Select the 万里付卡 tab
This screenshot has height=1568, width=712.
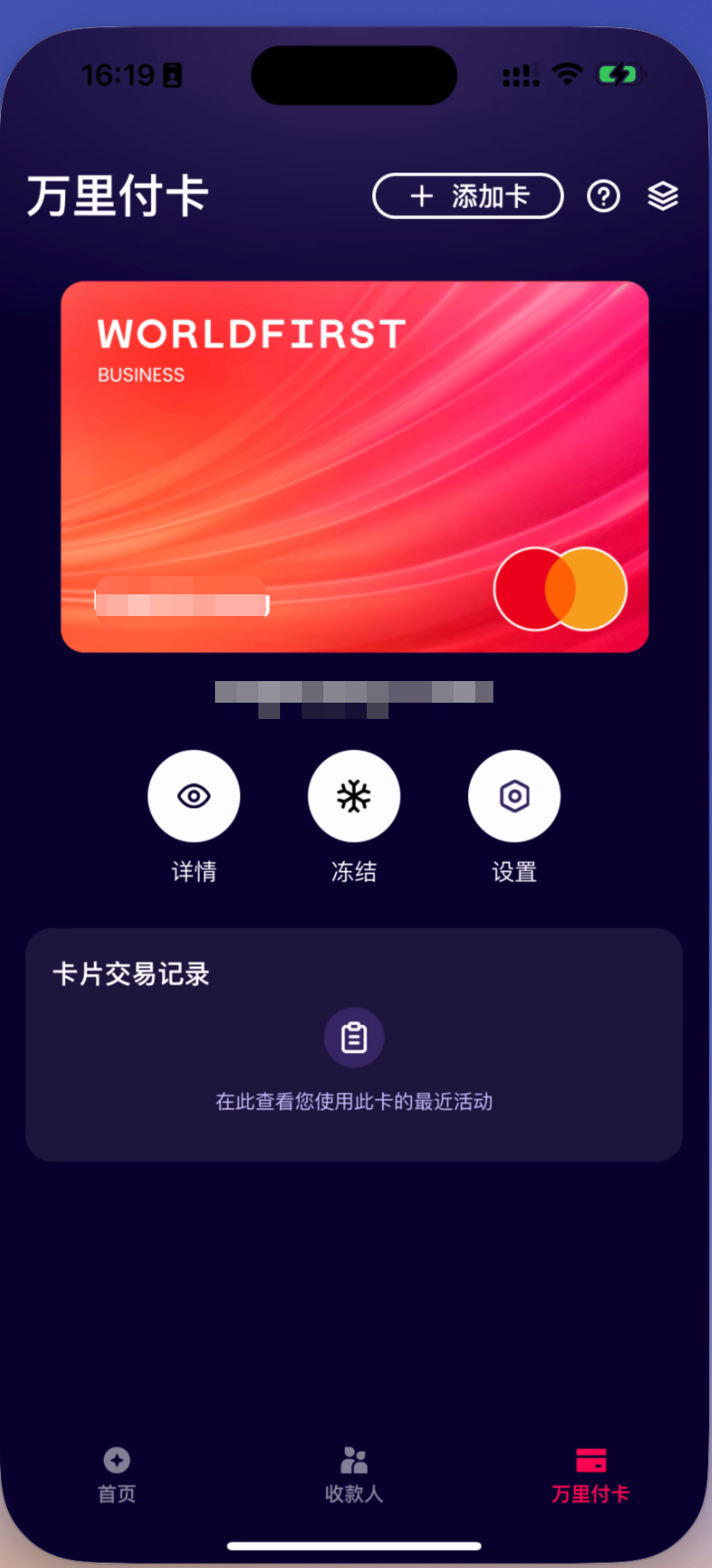590,1476
